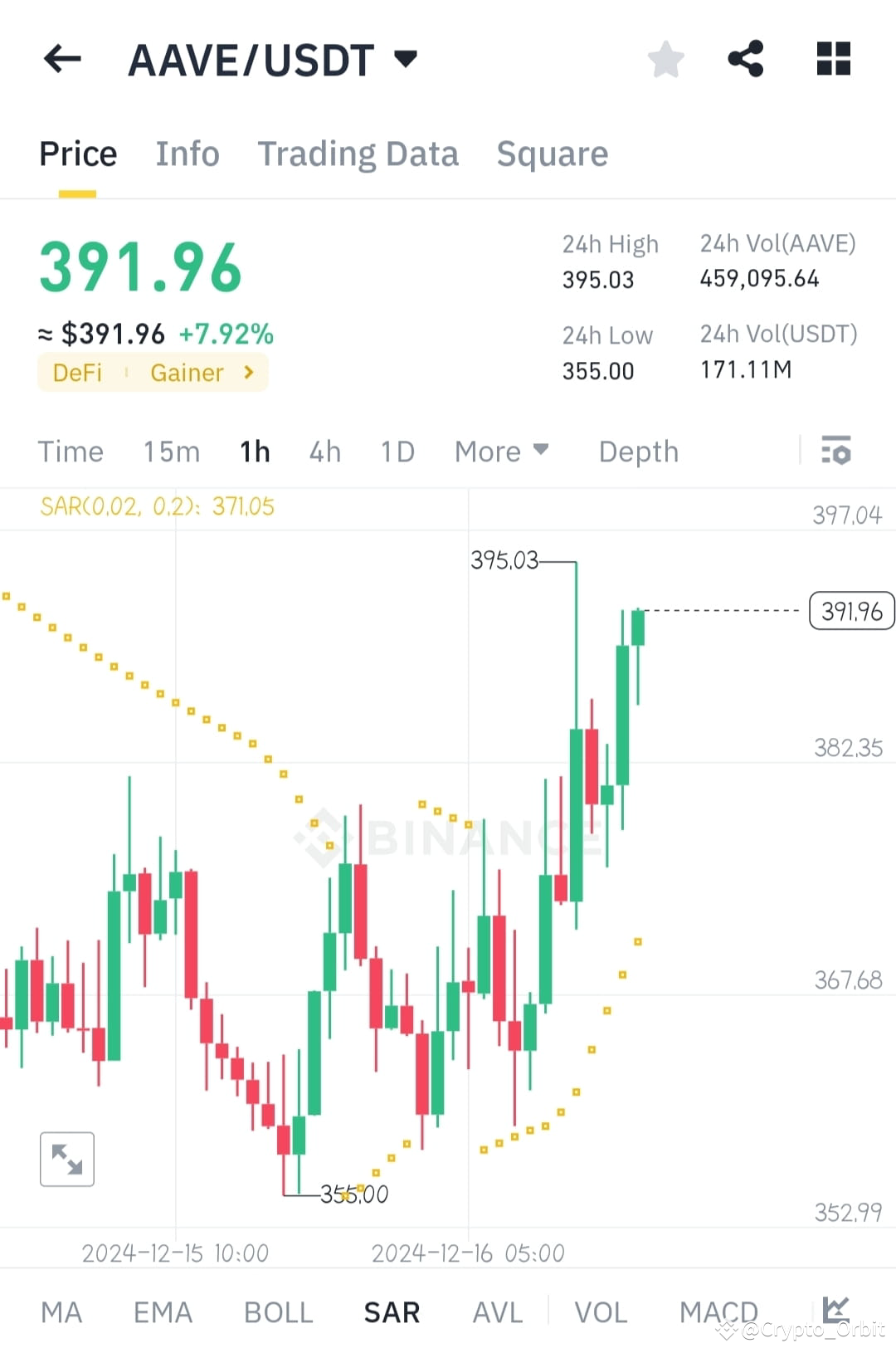Viewport: 896px width, 1348px height.
Task: Expand chart to fullscreen mode
Action: (66, 1159)
